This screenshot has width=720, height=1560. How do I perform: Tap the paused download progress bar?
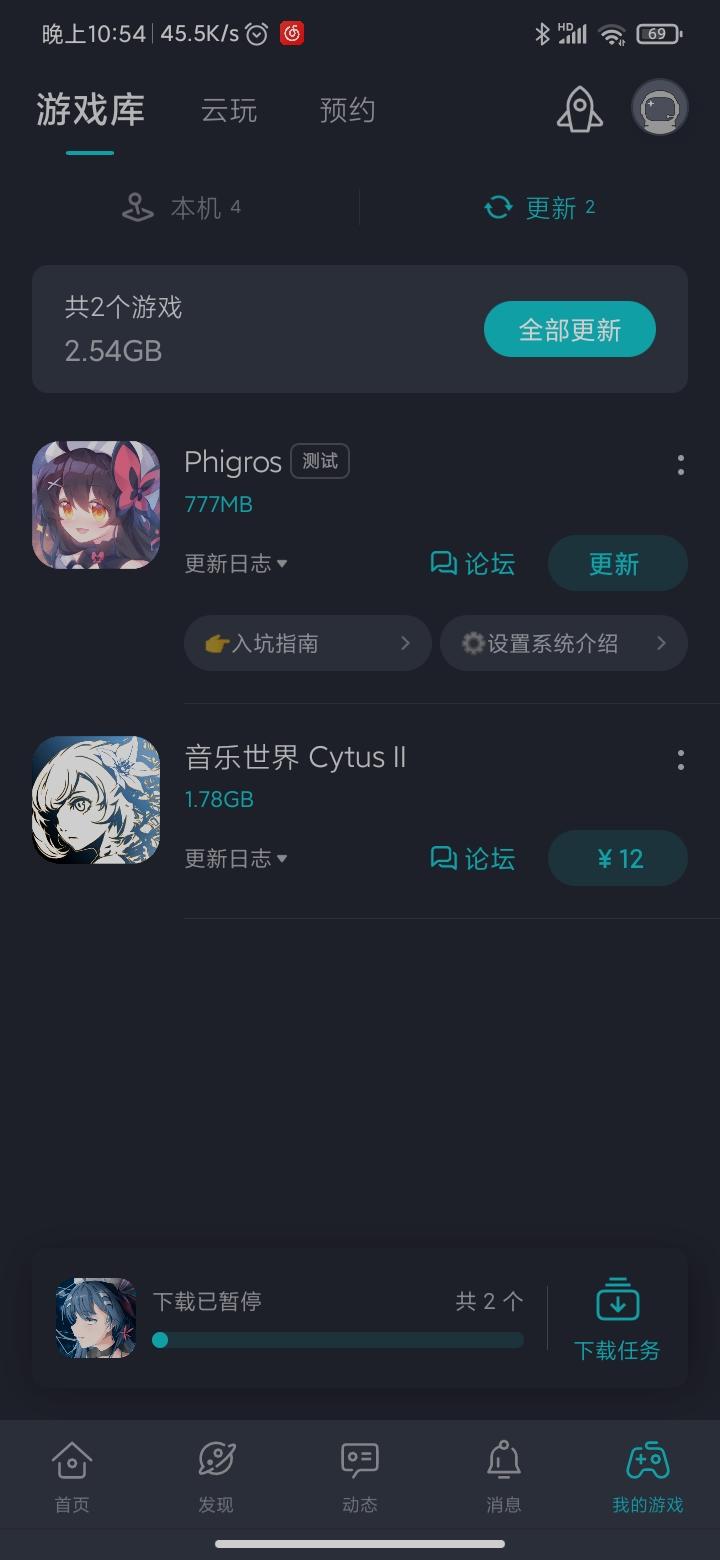pyautogui.click(x=340, y=1340)
